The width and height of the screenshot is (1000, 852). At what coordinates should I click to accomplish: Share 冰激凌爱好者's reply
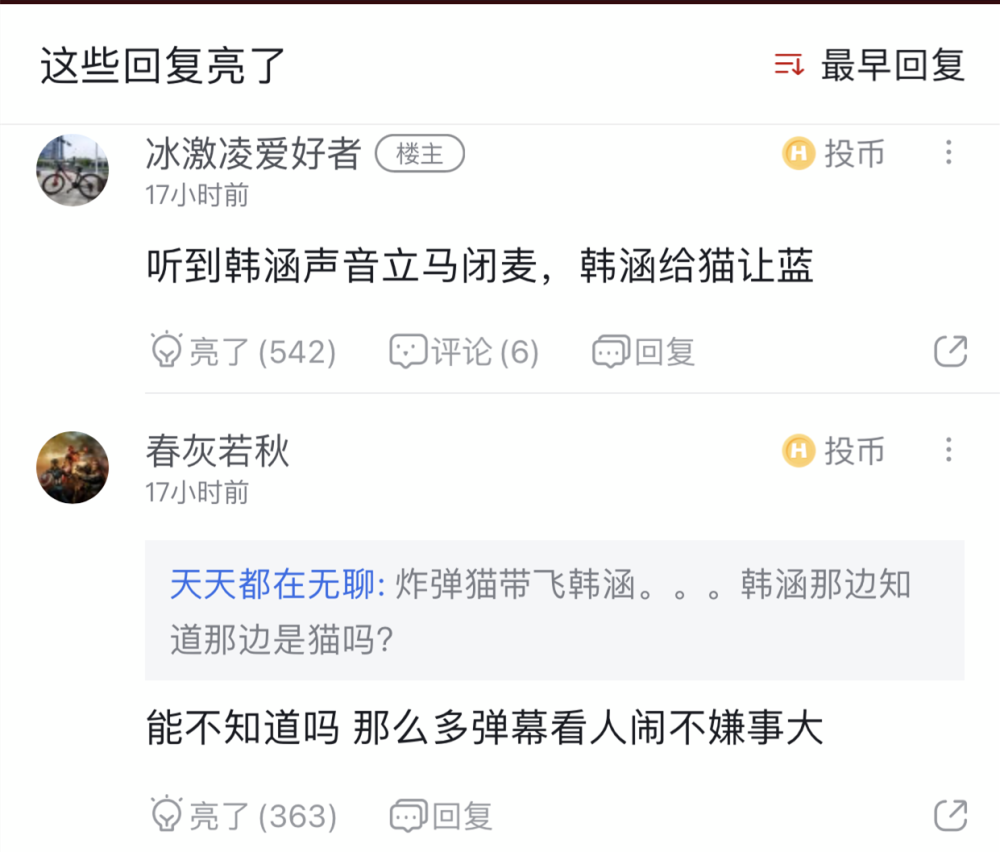tap(950, 351)
